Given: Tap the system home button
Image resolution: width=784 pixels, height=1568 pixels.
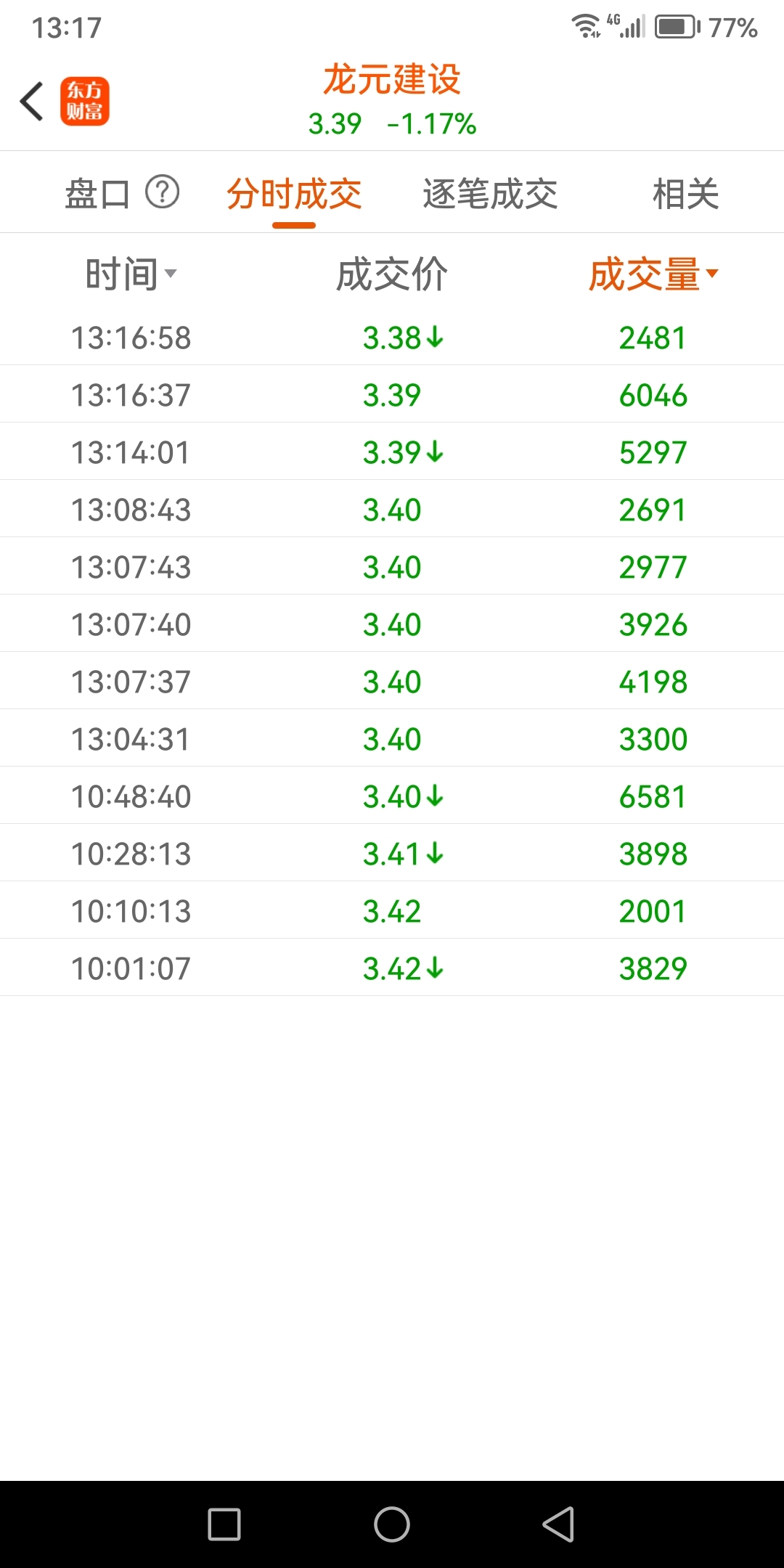Looking at the screenshot, I should (x=392, y=1524).
